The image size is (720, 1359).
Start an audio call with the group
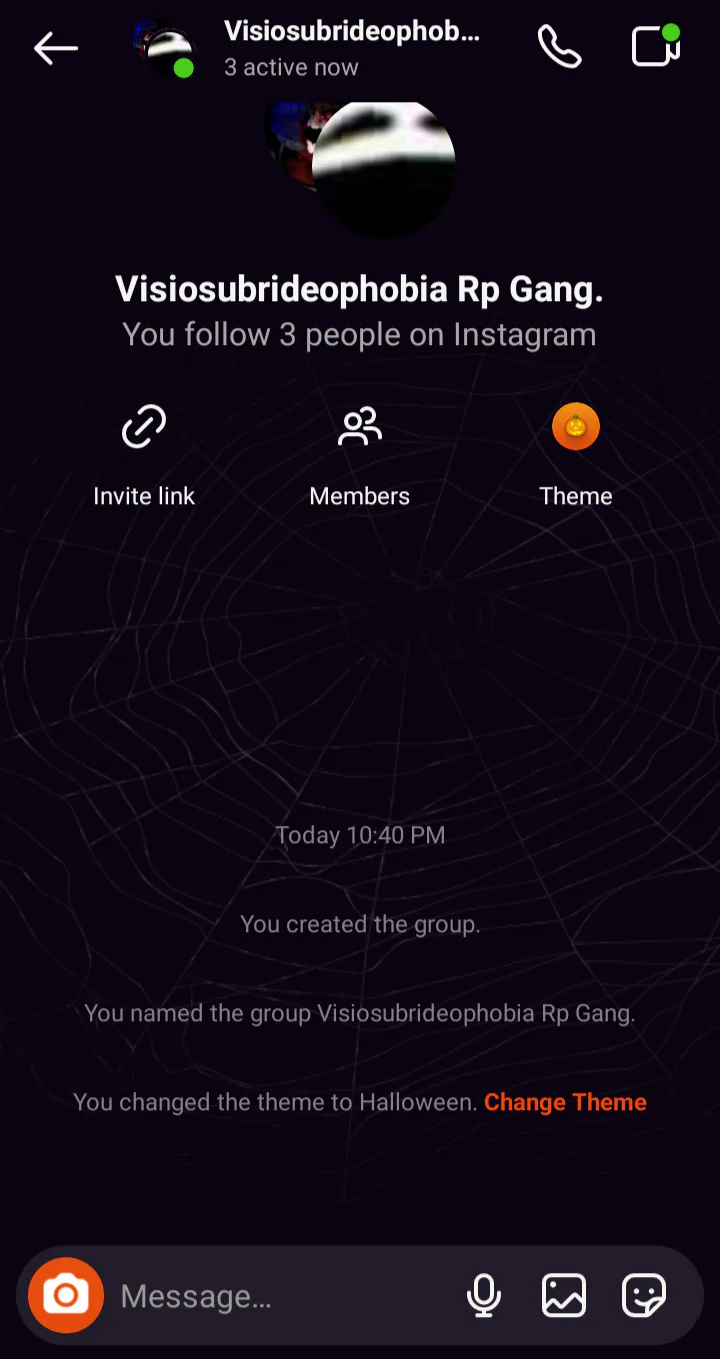(559, 46)
